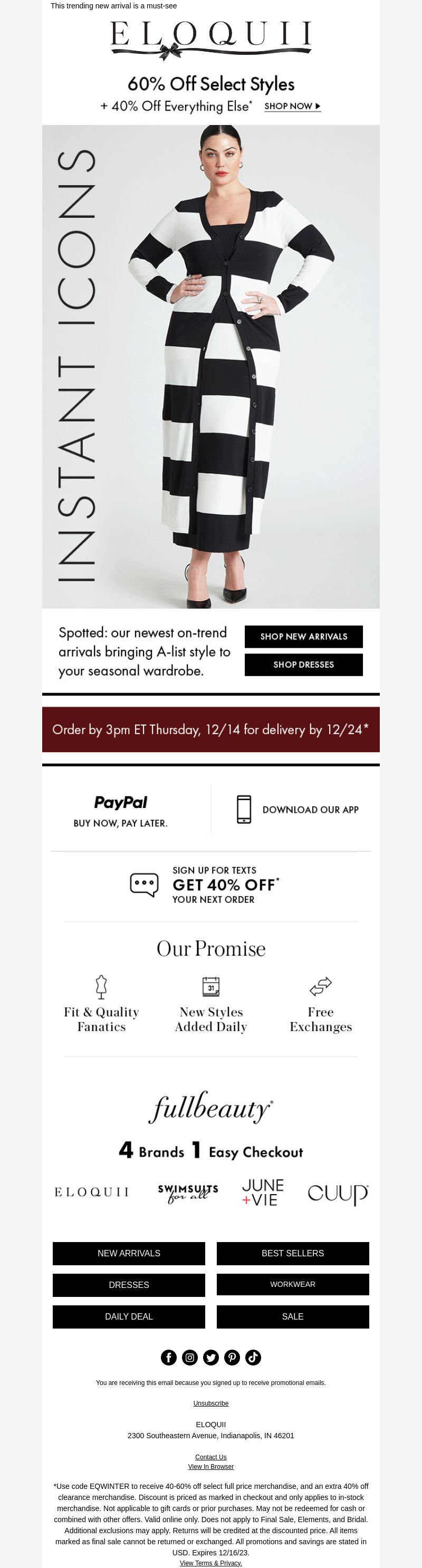Open the Facebook icon

click(x=169, y=1358)
